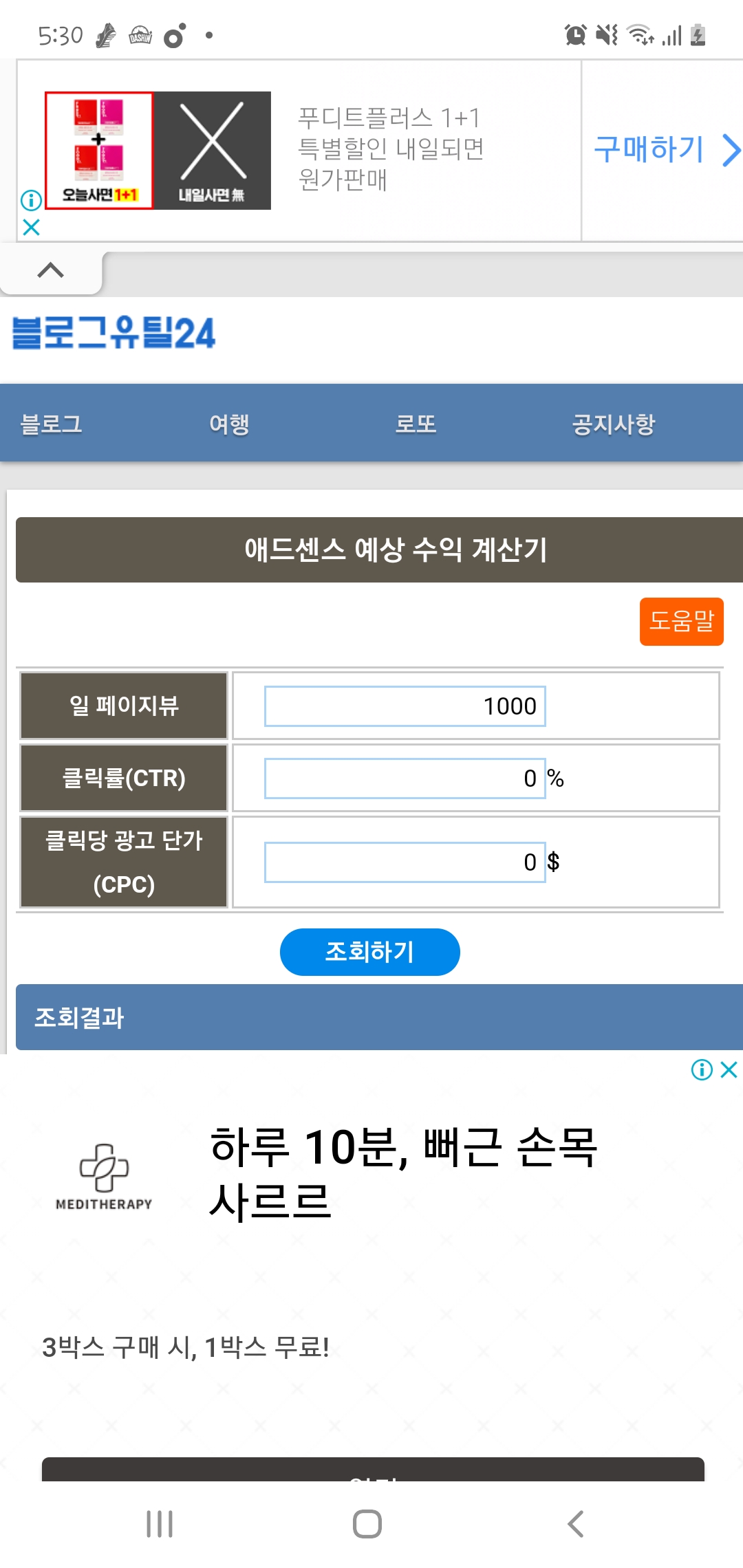Open the 블로그유틸24 site logo
This screenshot has width=743, height=1568.
[x=114, y=333]
